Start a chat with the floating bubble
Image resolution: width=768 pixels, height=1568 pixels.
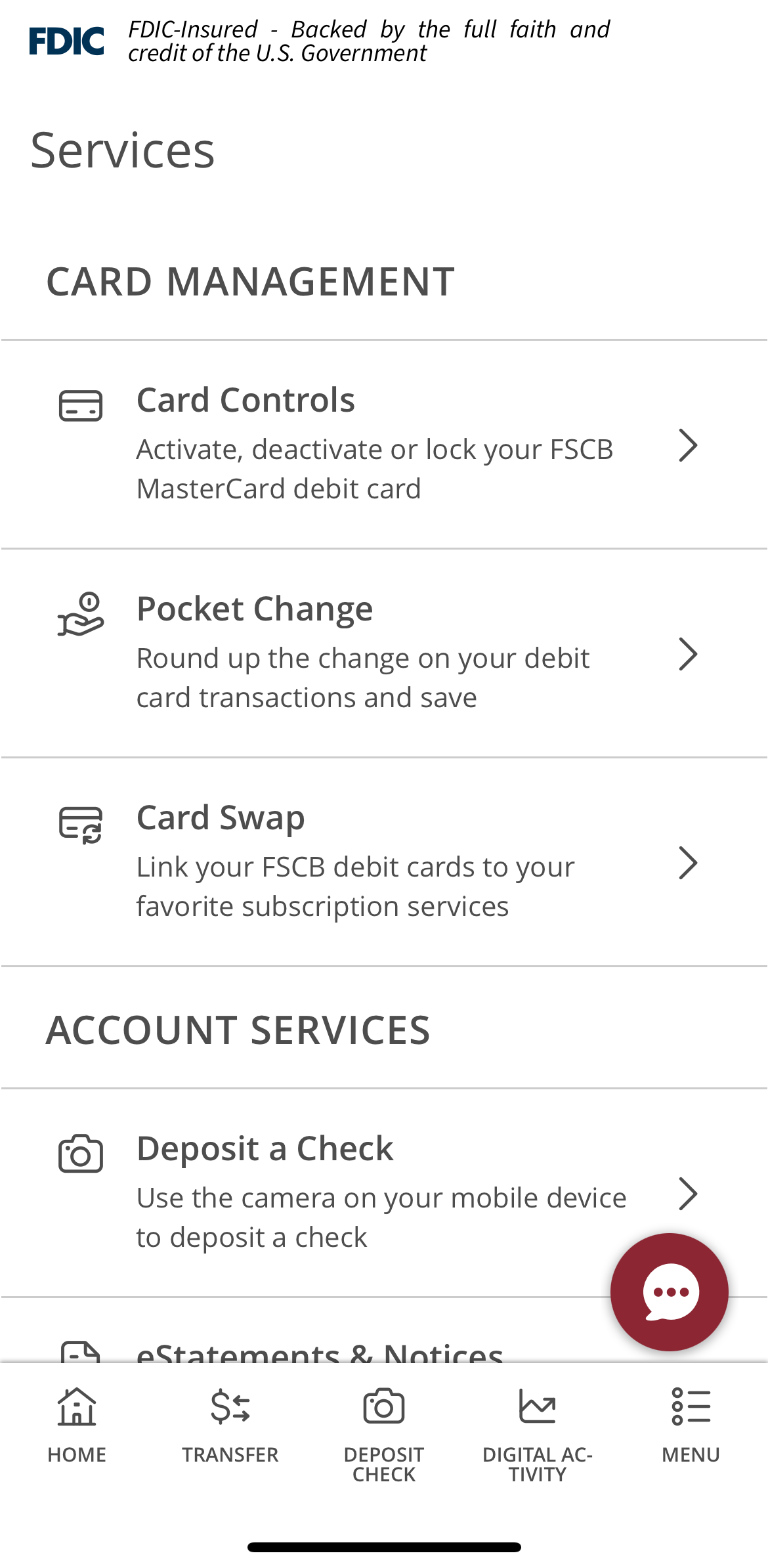[x=669, y=1292]
